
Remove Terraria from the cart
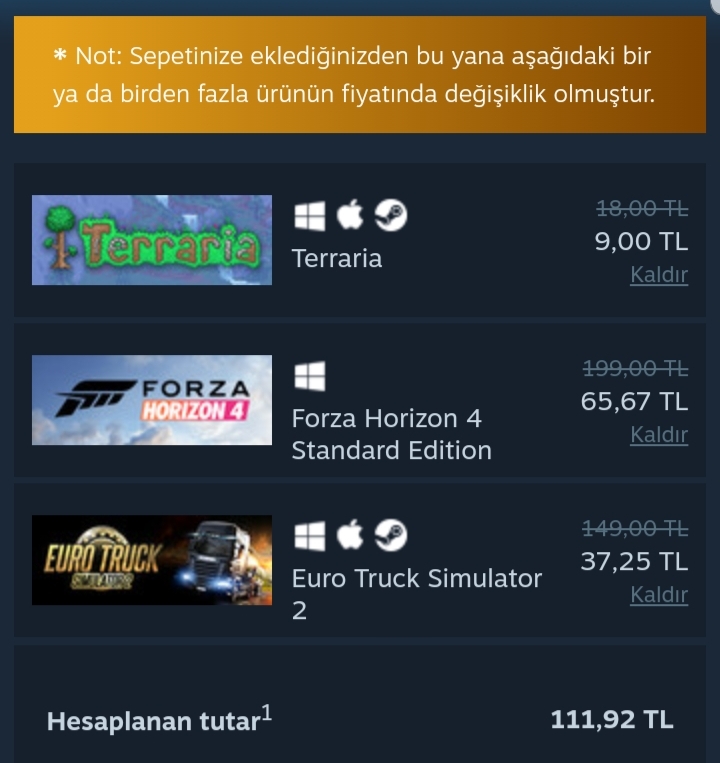(x=658, y=275)
